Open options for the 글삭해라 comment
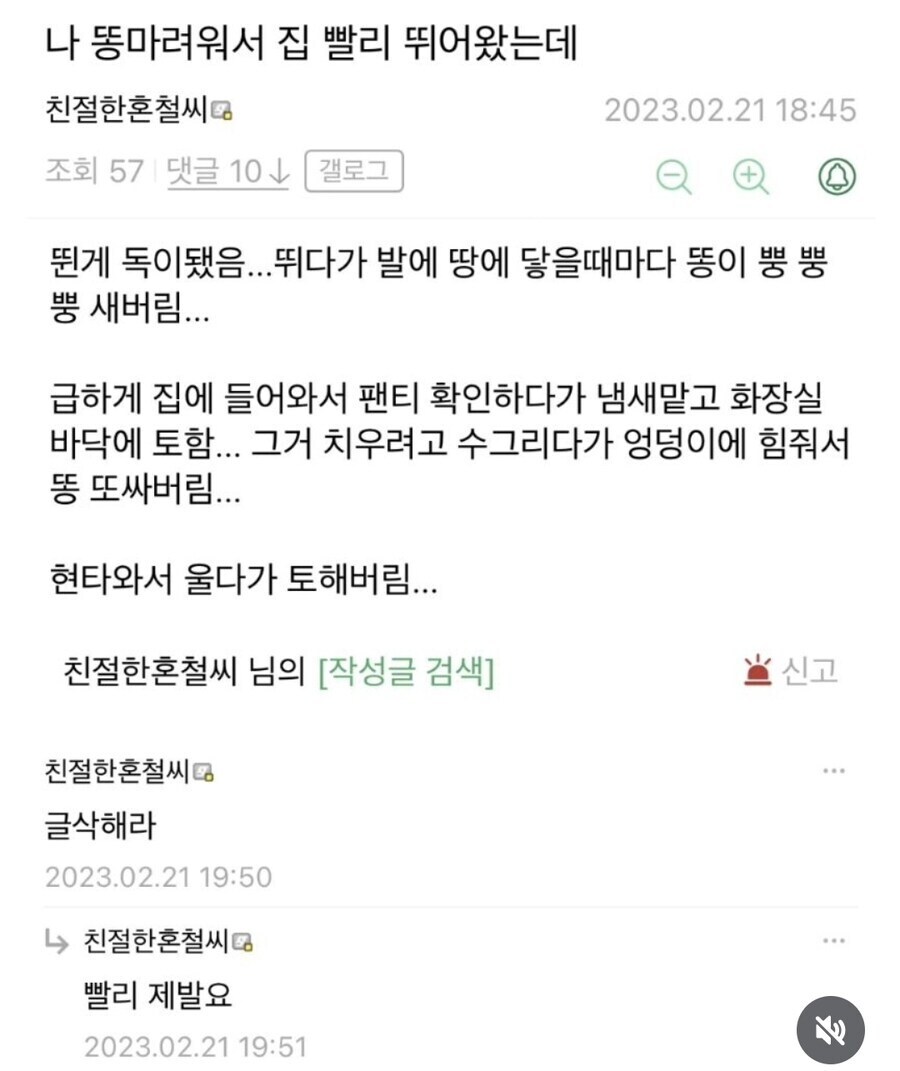This screenshot has width=900, height=1071. (833, 771)
